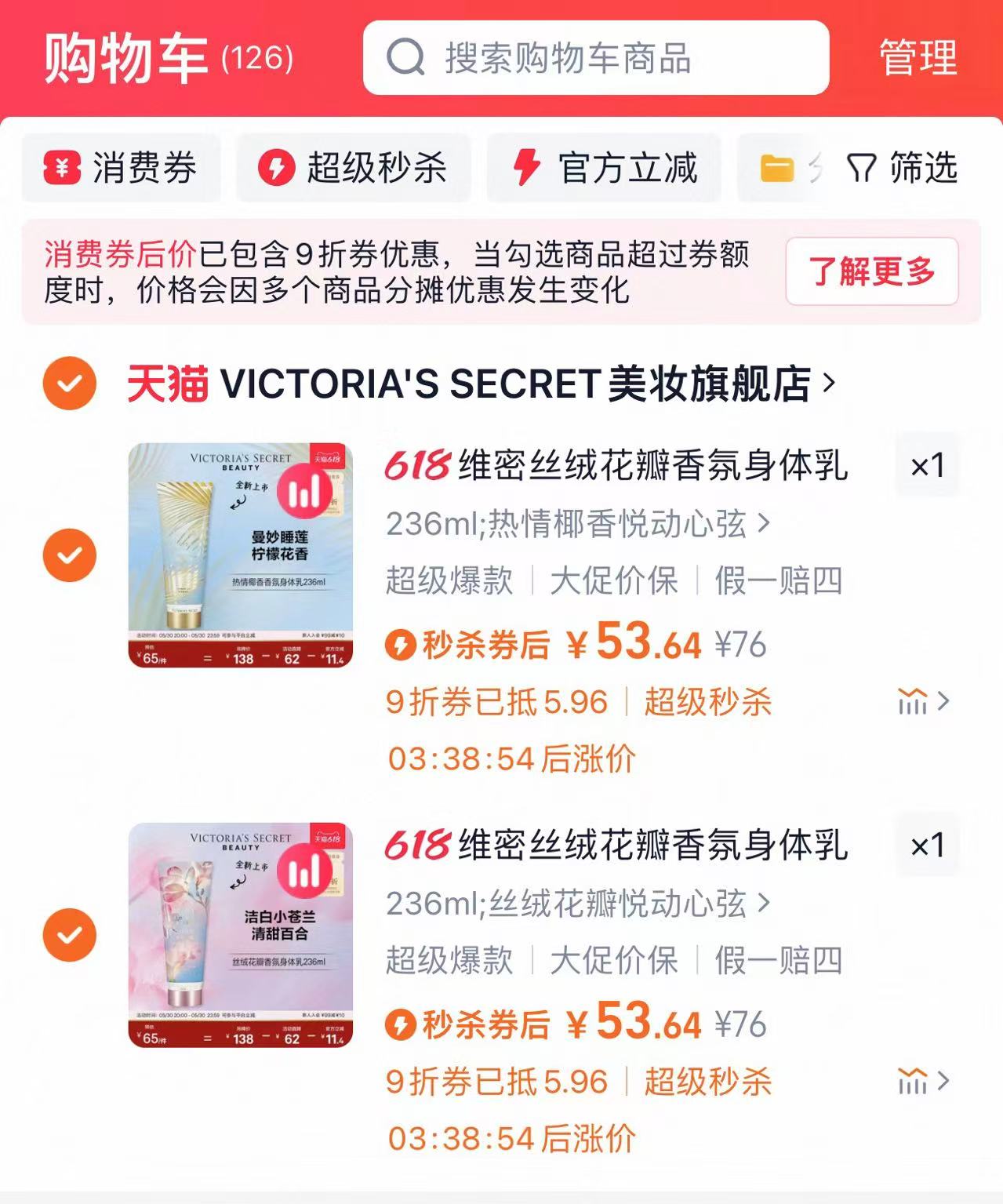The width and height of the screenshot is (1003, 1204).
Task: Open the 洁白小苍兰 清甜百合 product image
Action: 240,935
